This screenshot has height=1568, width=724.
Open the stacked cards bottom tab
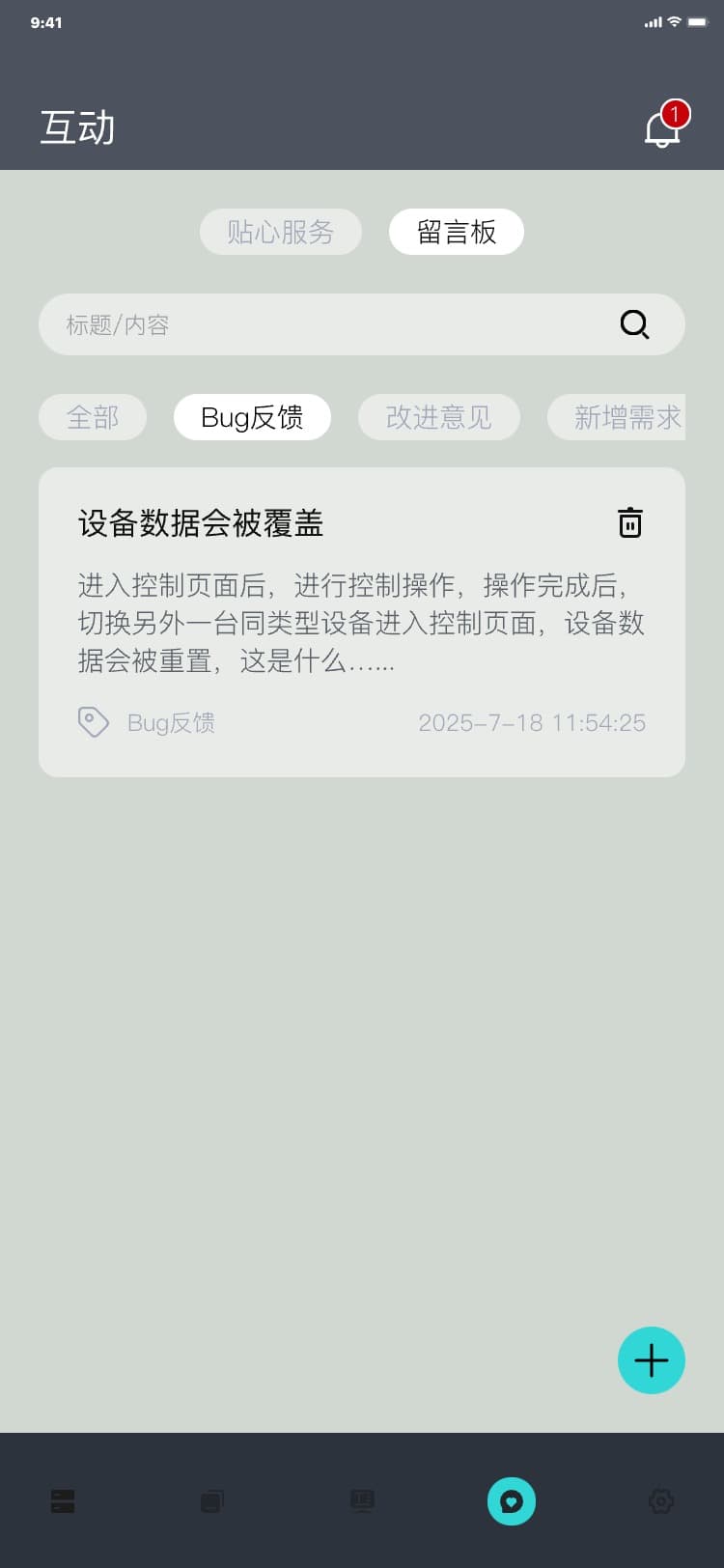[x=212, y=1501]
